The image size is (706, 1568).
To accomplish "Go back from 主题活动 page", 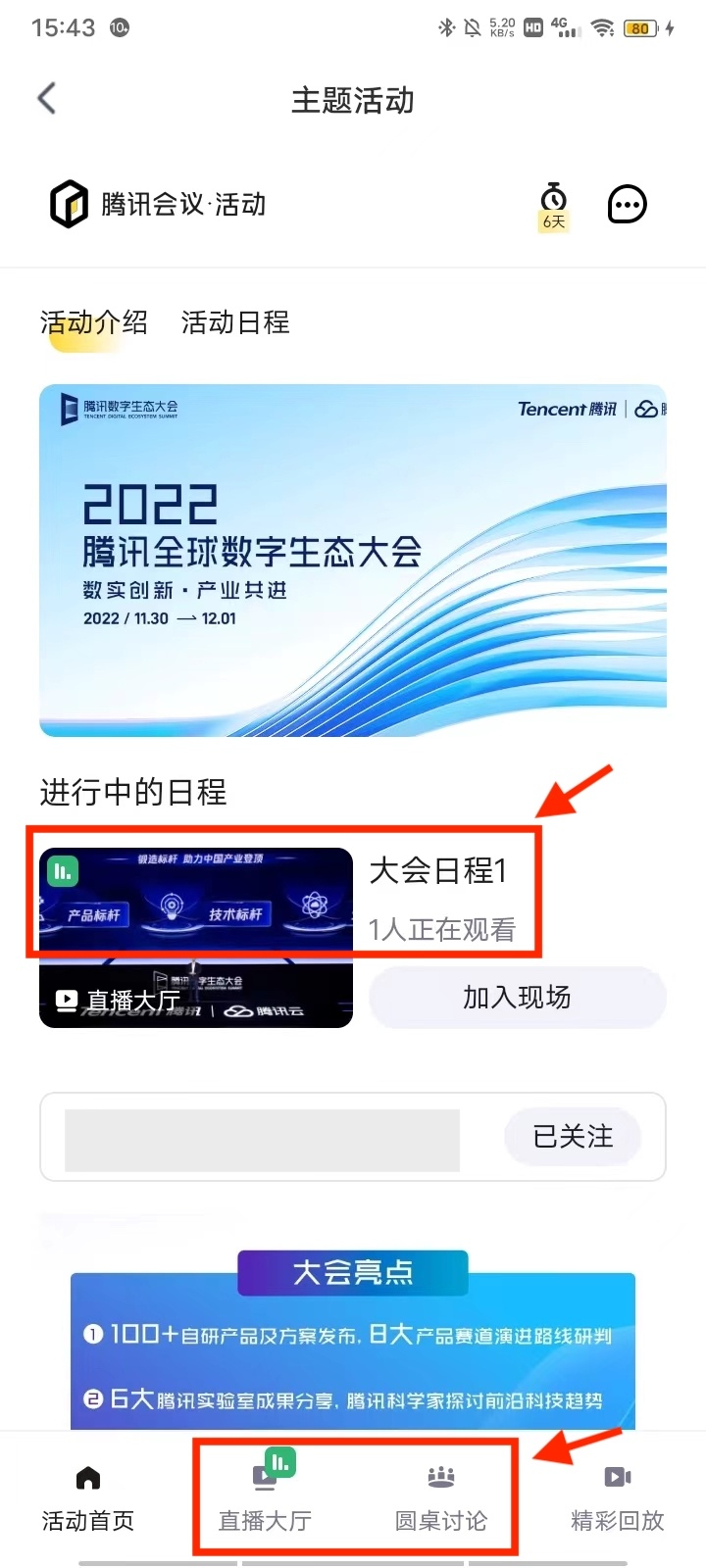I will point(46,99).
